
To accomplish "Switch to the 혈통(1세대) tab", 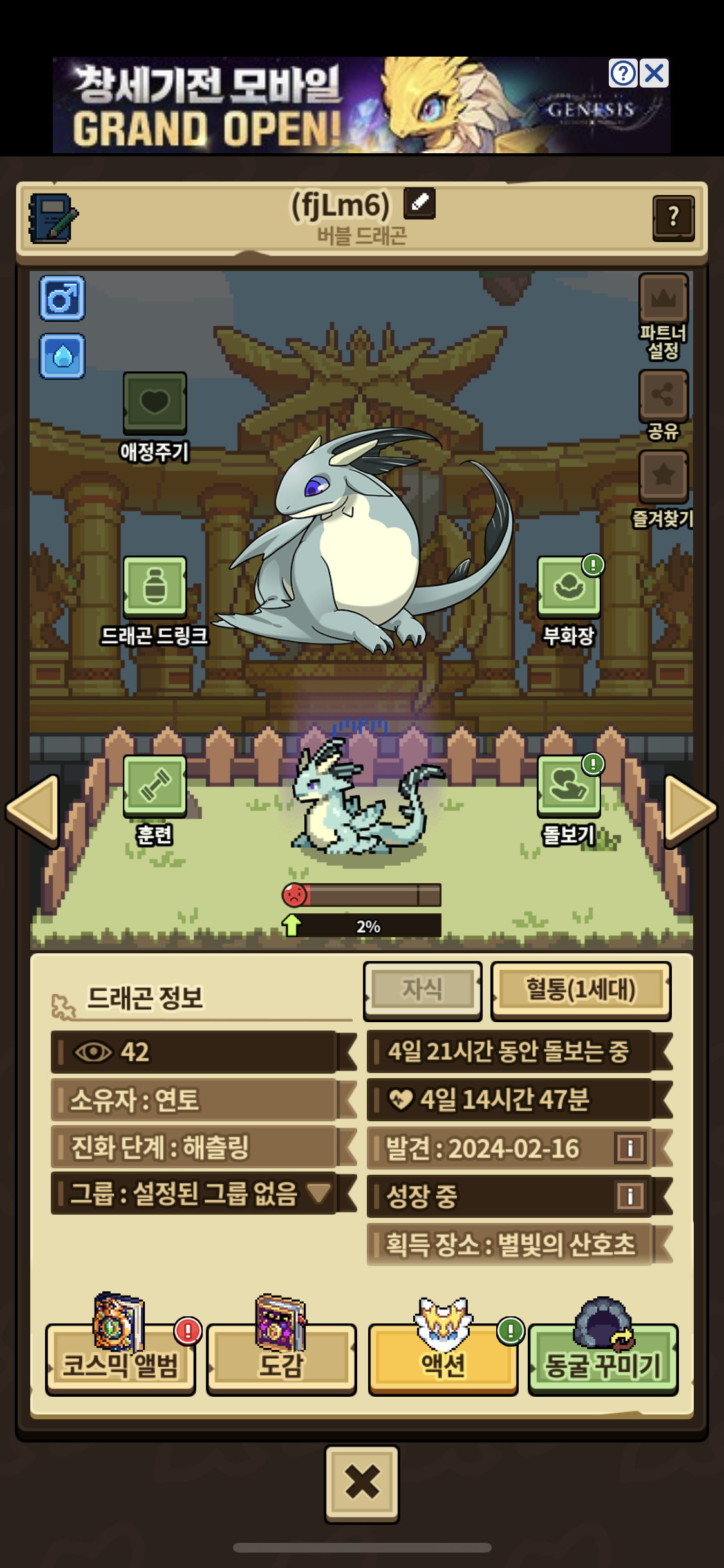I will pos(580,991).
